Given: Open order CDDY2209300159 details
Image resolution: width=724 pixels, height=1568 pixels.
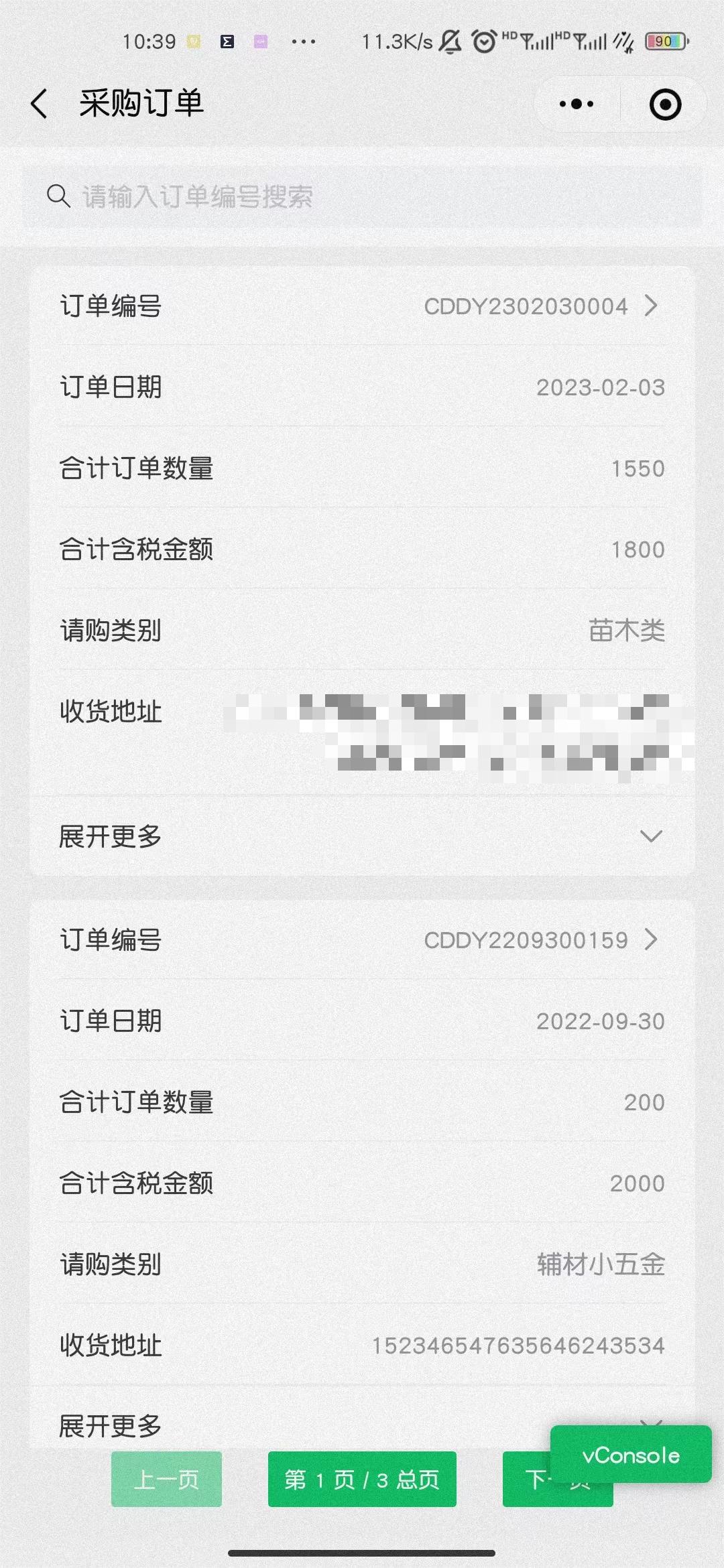Looking at the screenshot, I should (540, 940).
